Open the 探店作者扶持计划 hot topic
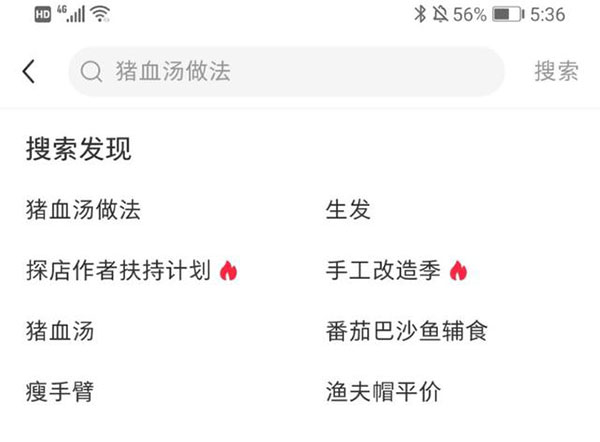Viewport: 600px width, 442px height. [x=118, y=270]
